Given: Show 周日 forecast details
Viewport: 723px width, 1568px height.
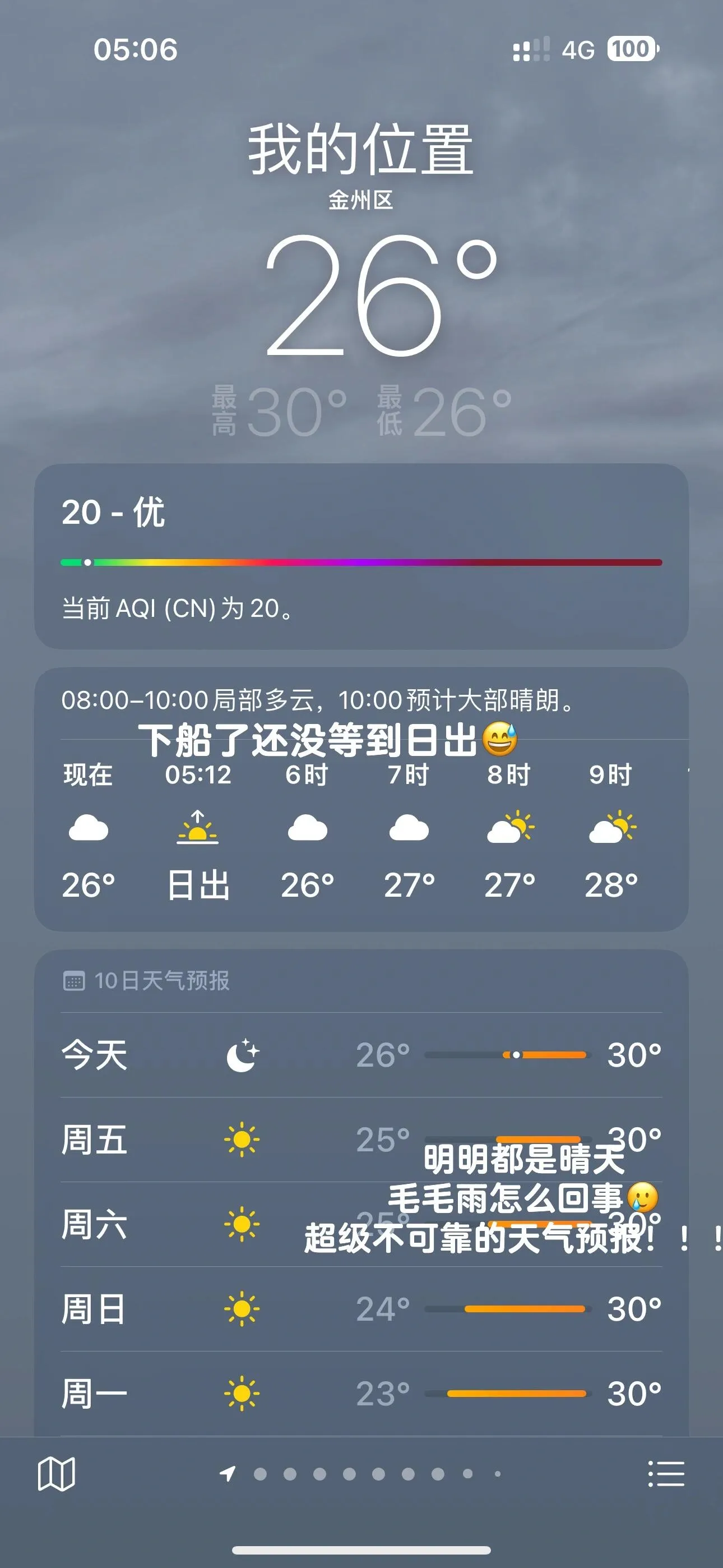Looking at the screenshot, I should click(x=361, y=1309).
